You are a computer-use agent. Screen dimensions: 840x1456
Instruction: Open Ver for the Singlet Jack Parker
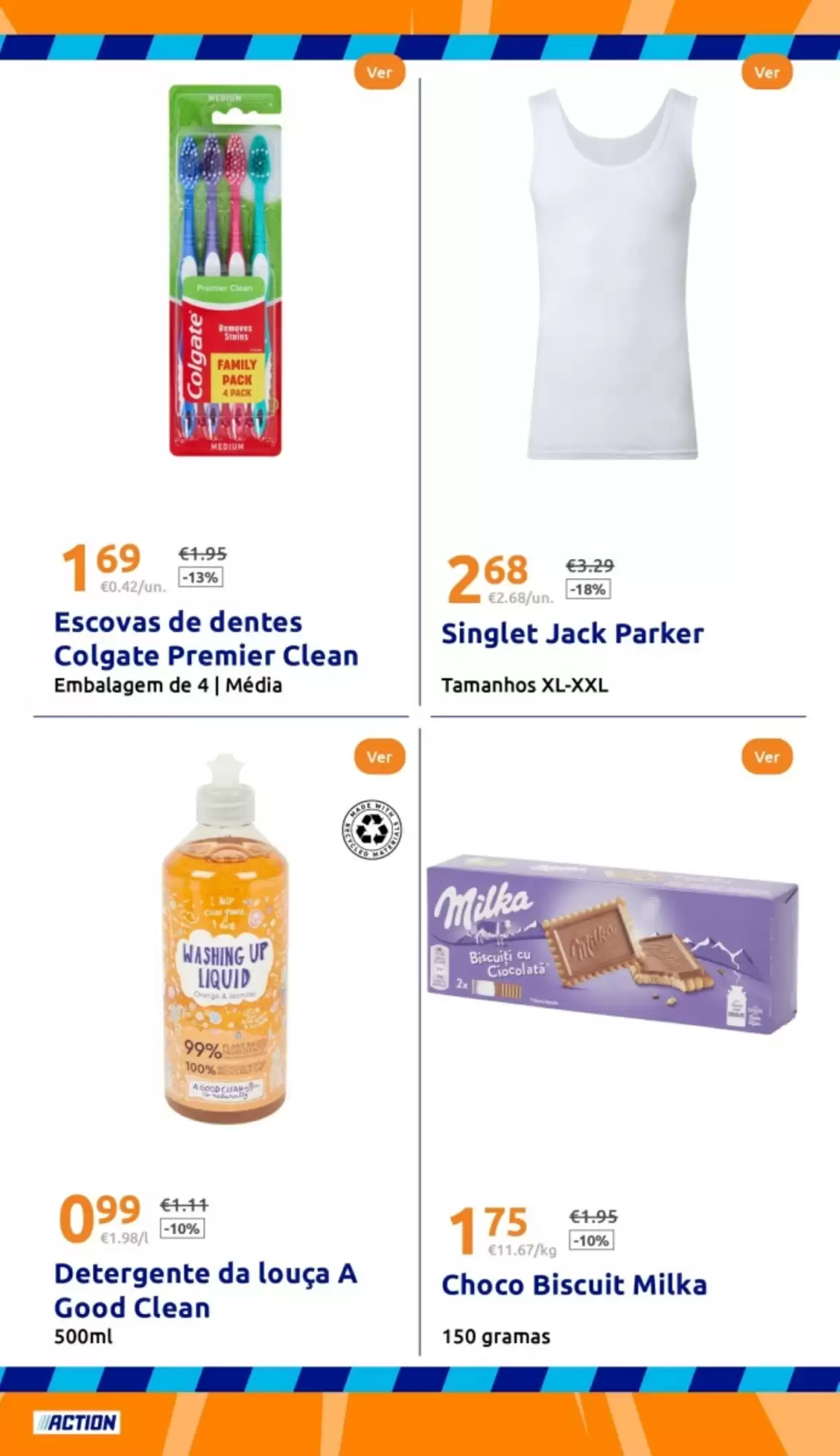point(766,73)
